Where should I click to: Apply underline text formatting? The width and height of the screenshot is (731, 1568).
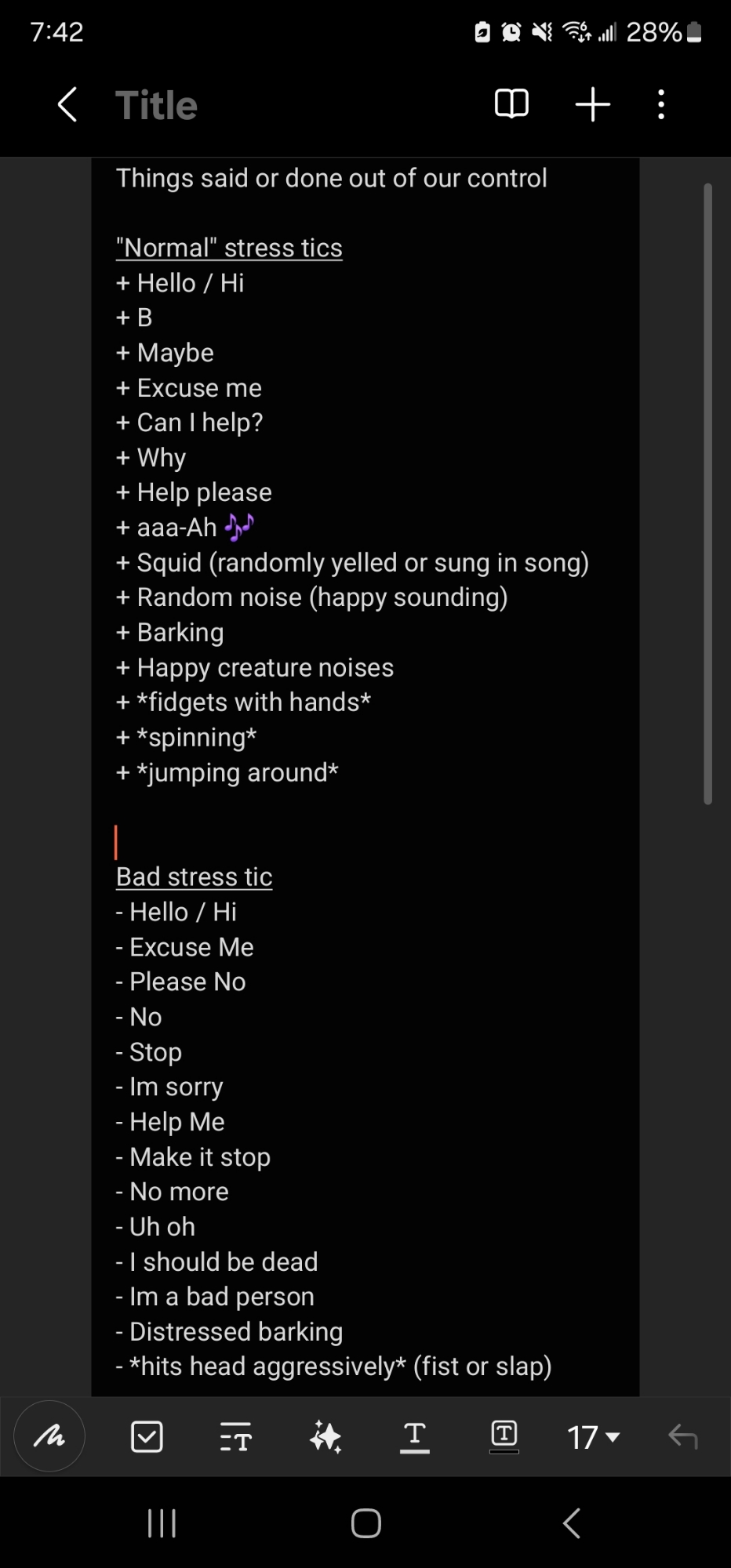(414, 1437)
